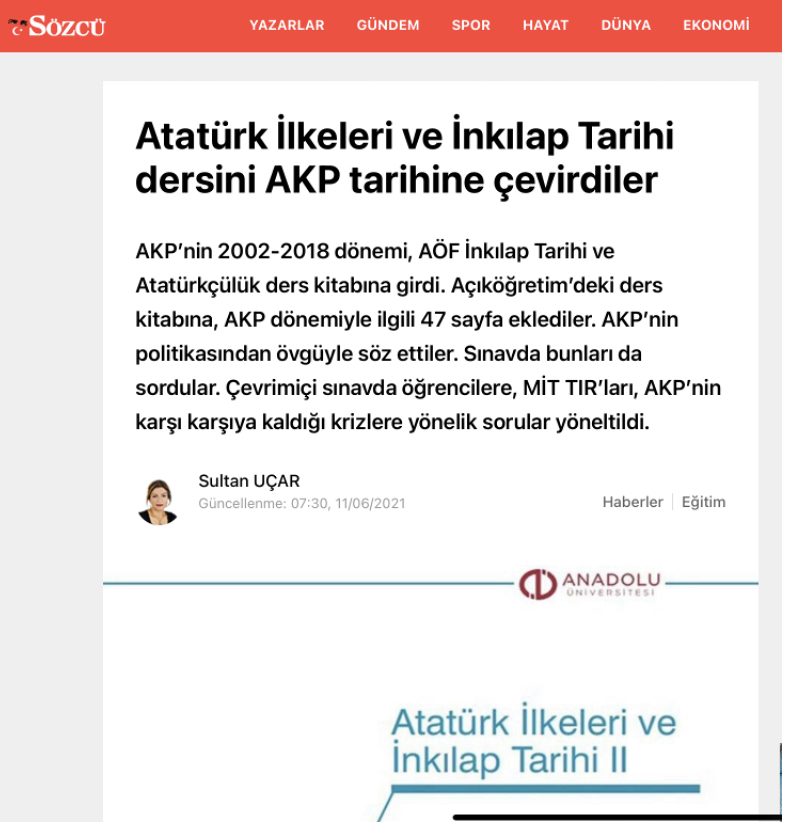Select the HAYAT section
Viewport: 786px width, 824px height.
(x=545, y=26)
